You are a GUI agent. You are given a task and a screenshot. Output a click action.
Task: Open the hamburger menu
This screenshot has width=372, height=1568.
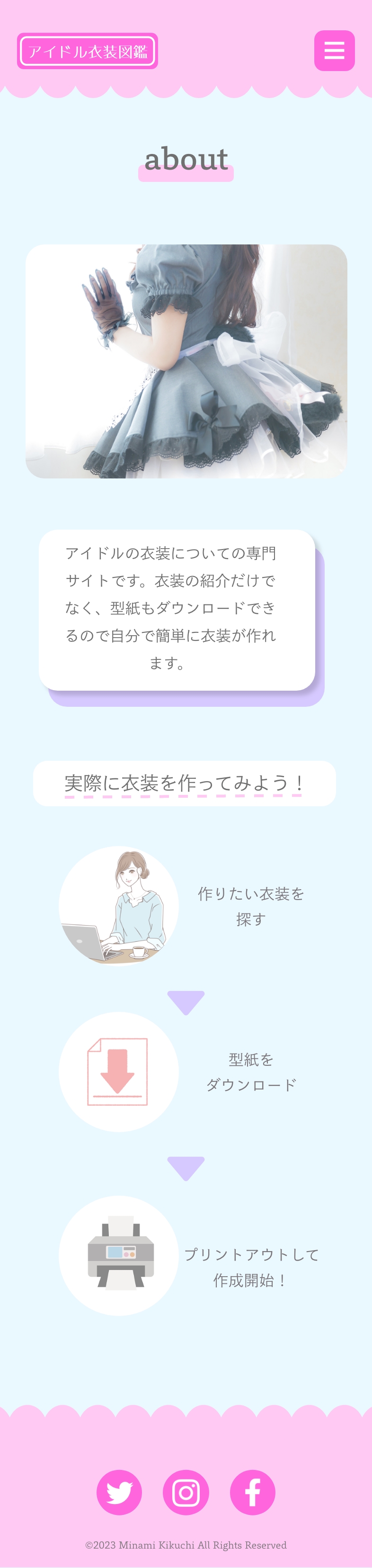(334, 51)
